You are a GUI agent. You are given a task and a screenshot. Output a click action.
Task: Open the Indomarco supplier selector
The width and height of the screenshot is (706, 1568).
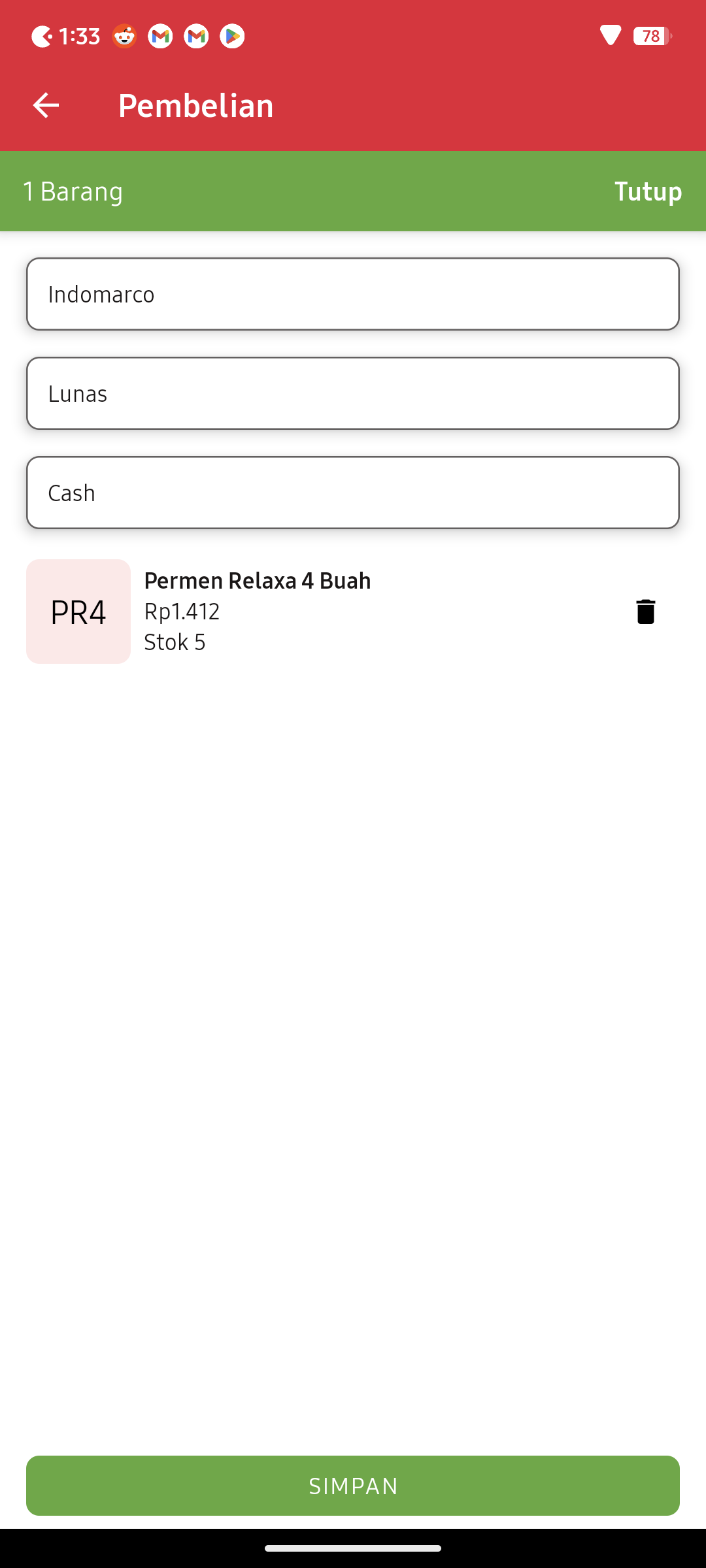(x=353, y=293)
